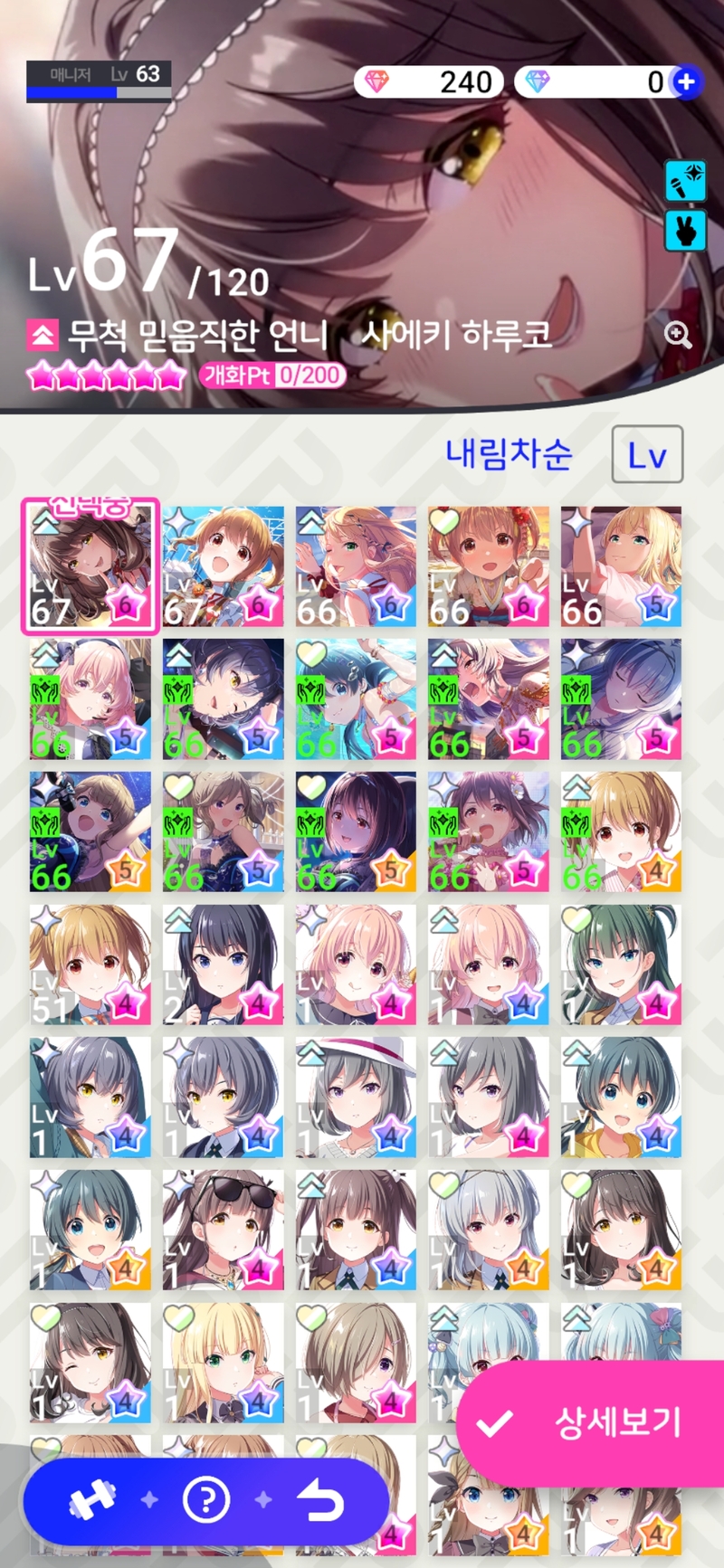Select the blonde green-eyed Lv 1 card
Image resolution: width=724 pixels, height=1568 pixels.
[223, 1363]
